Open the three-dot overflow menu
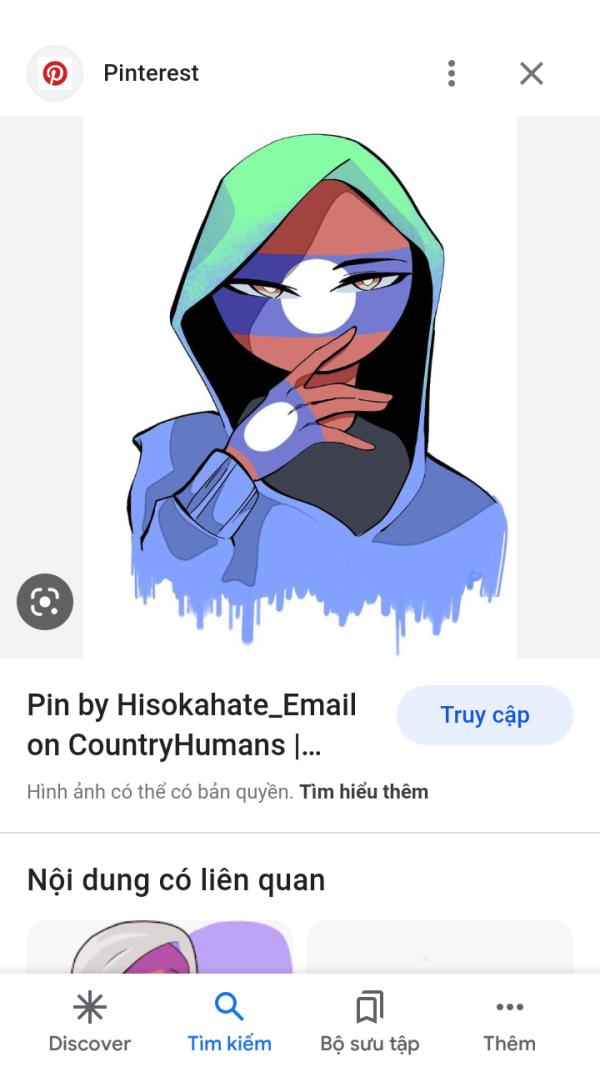 (452, 73)
